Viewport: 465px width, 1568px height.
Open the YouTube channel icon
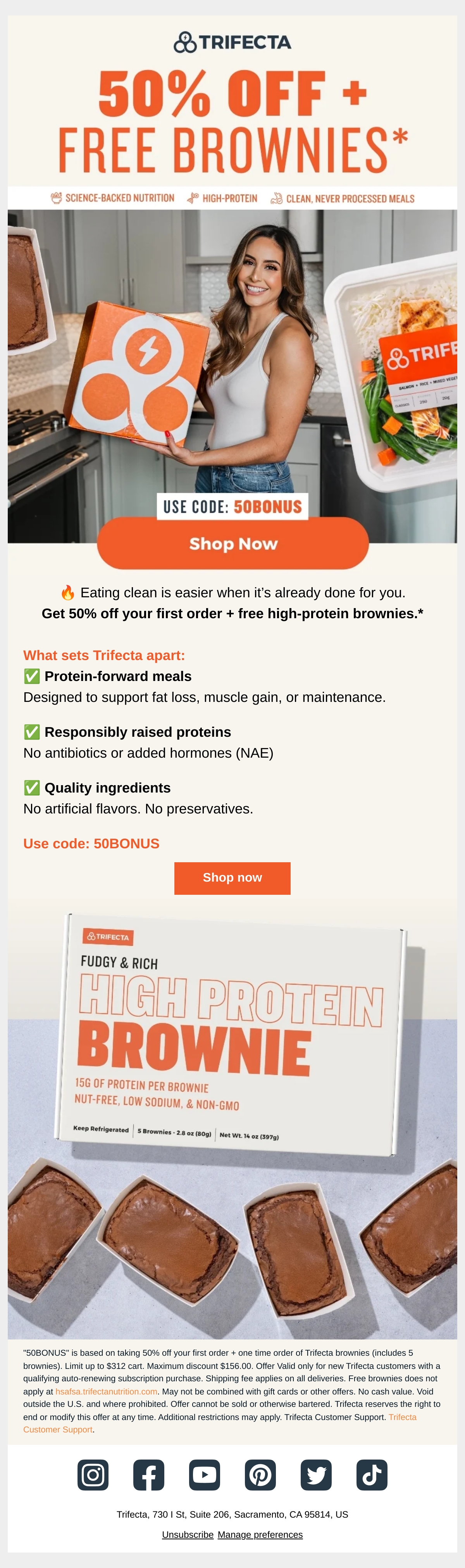click(205, 1474)
